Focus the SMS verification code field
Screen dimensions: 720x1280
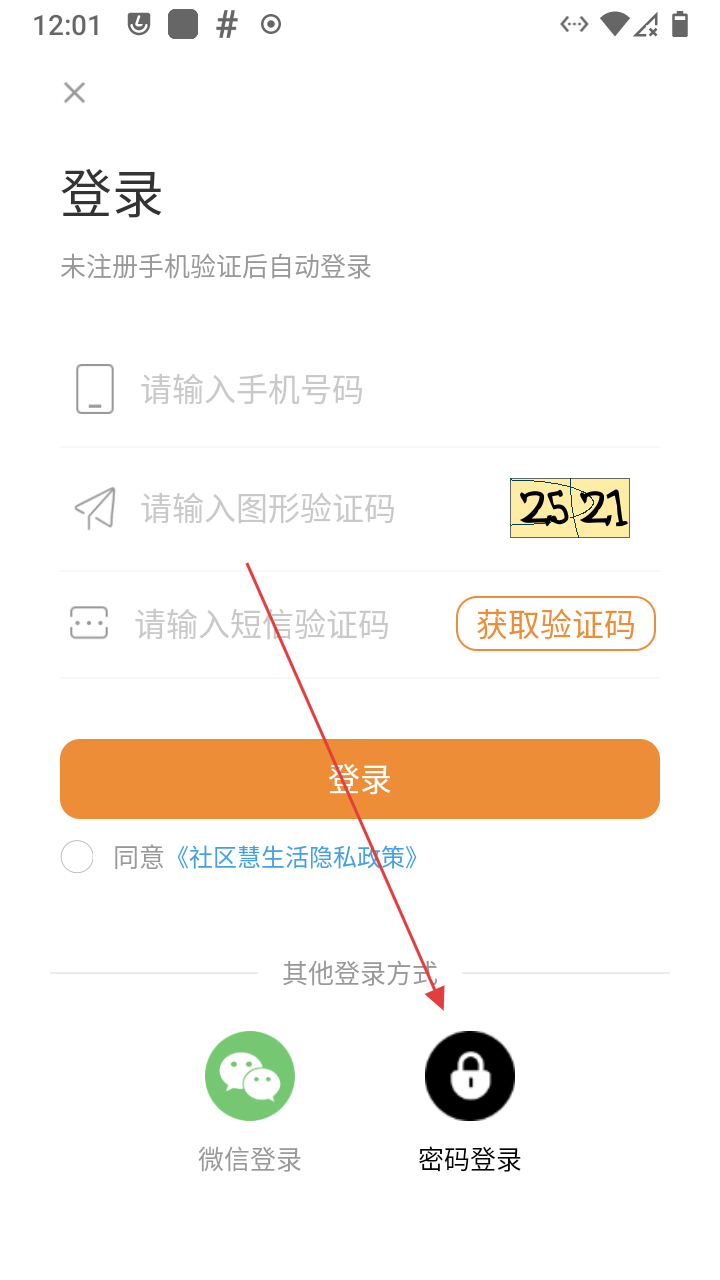click(280, 625)
